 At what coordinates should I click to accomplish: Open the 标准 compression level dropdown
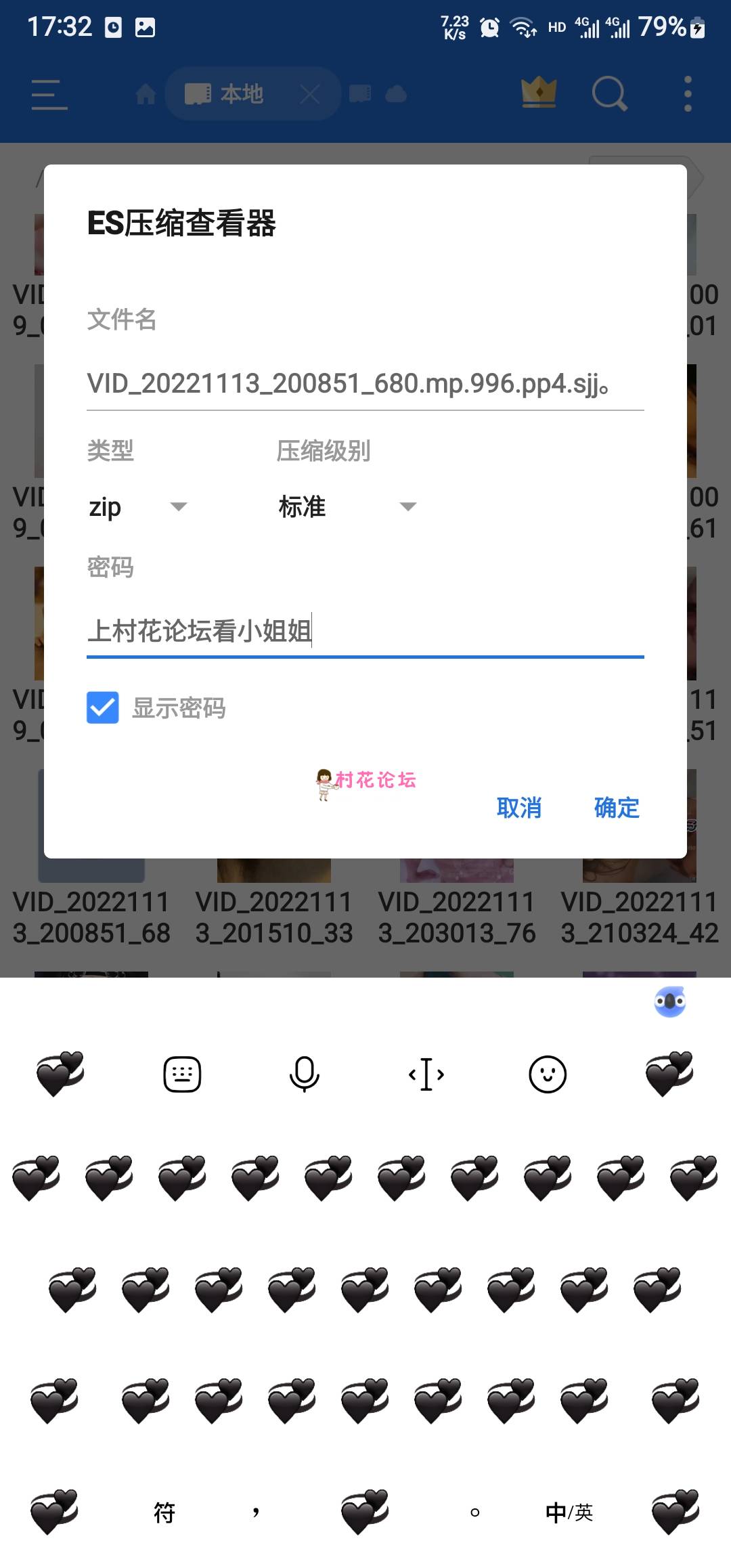click(x=347, y=506)
